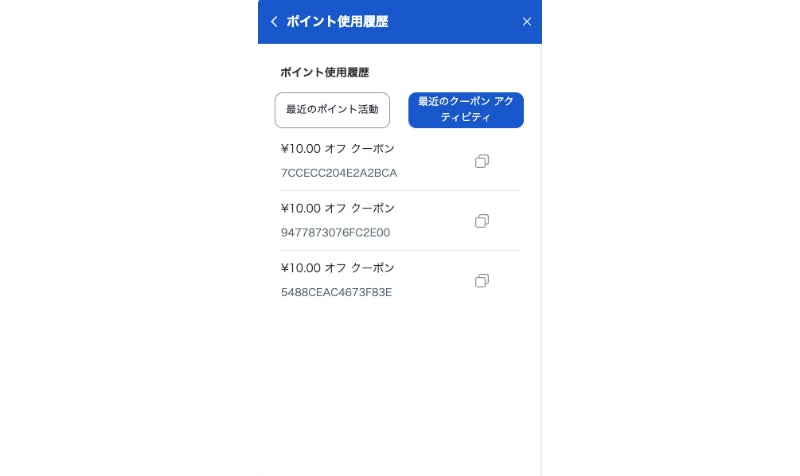The height and width of the screenshot is (476, 800).
Task: Select 最近のクーポン アクティビティ tab
Action: click(466, 110)
